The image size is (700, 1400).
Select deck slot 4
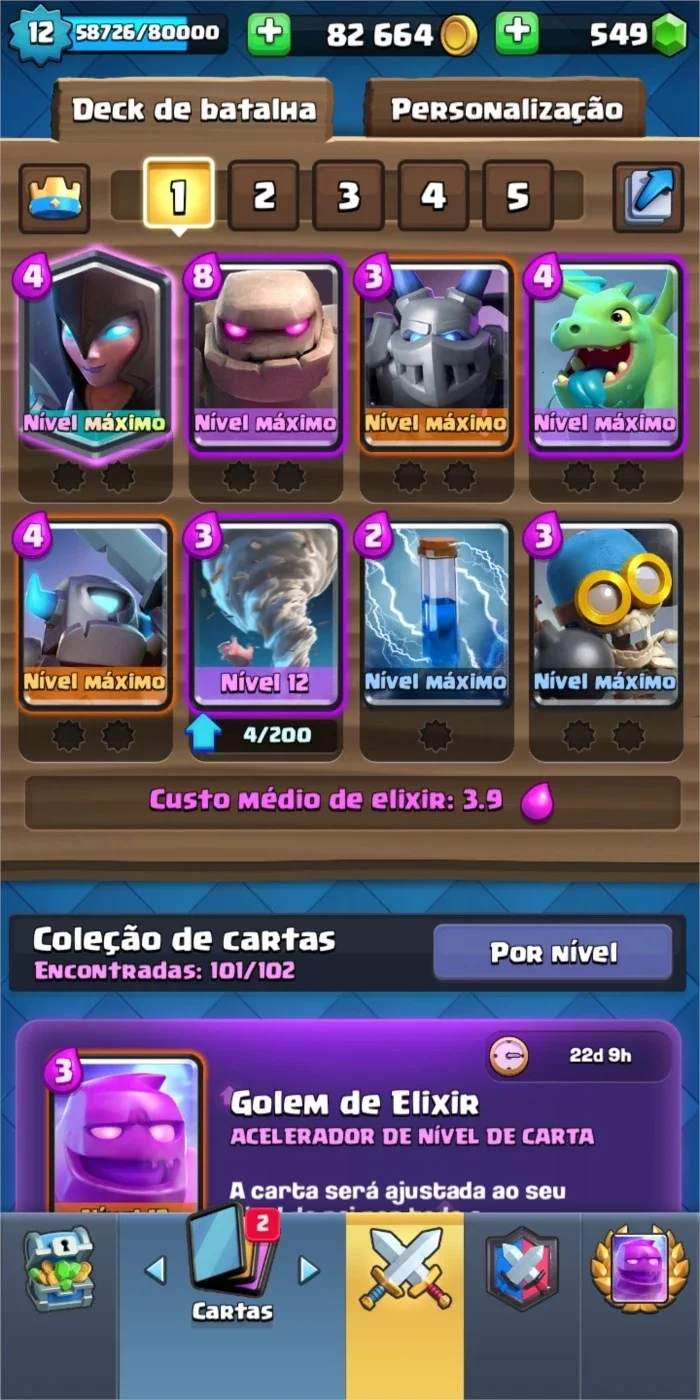(x=433, y=196)
